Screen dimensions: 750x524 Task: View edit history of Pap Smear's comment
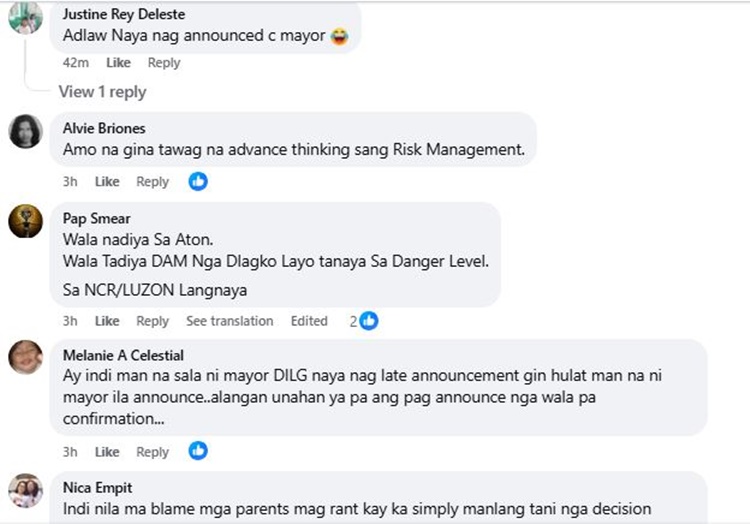point(309,321)
